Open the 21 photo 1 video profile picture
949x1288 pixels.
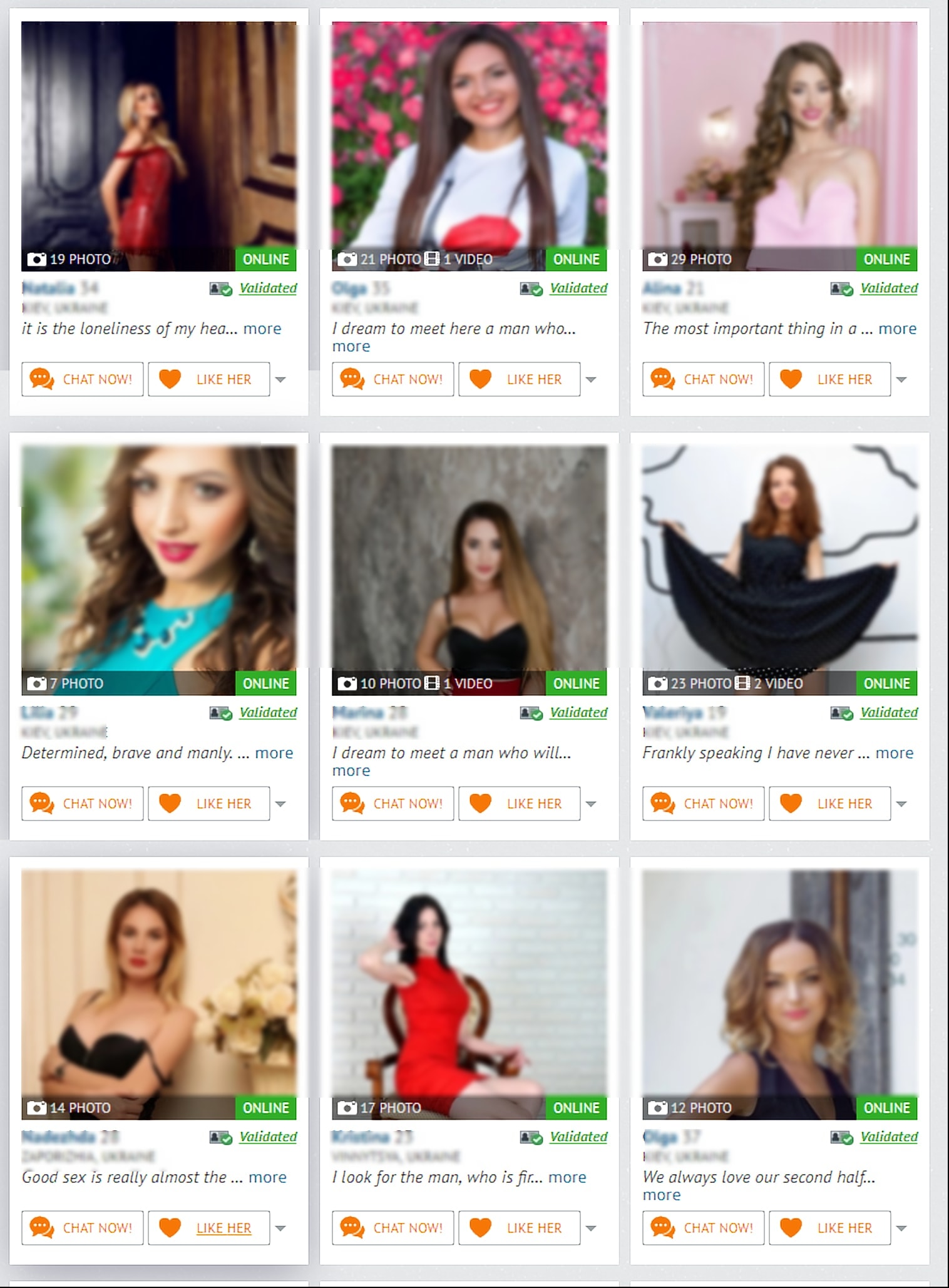[x=469, y=135]
